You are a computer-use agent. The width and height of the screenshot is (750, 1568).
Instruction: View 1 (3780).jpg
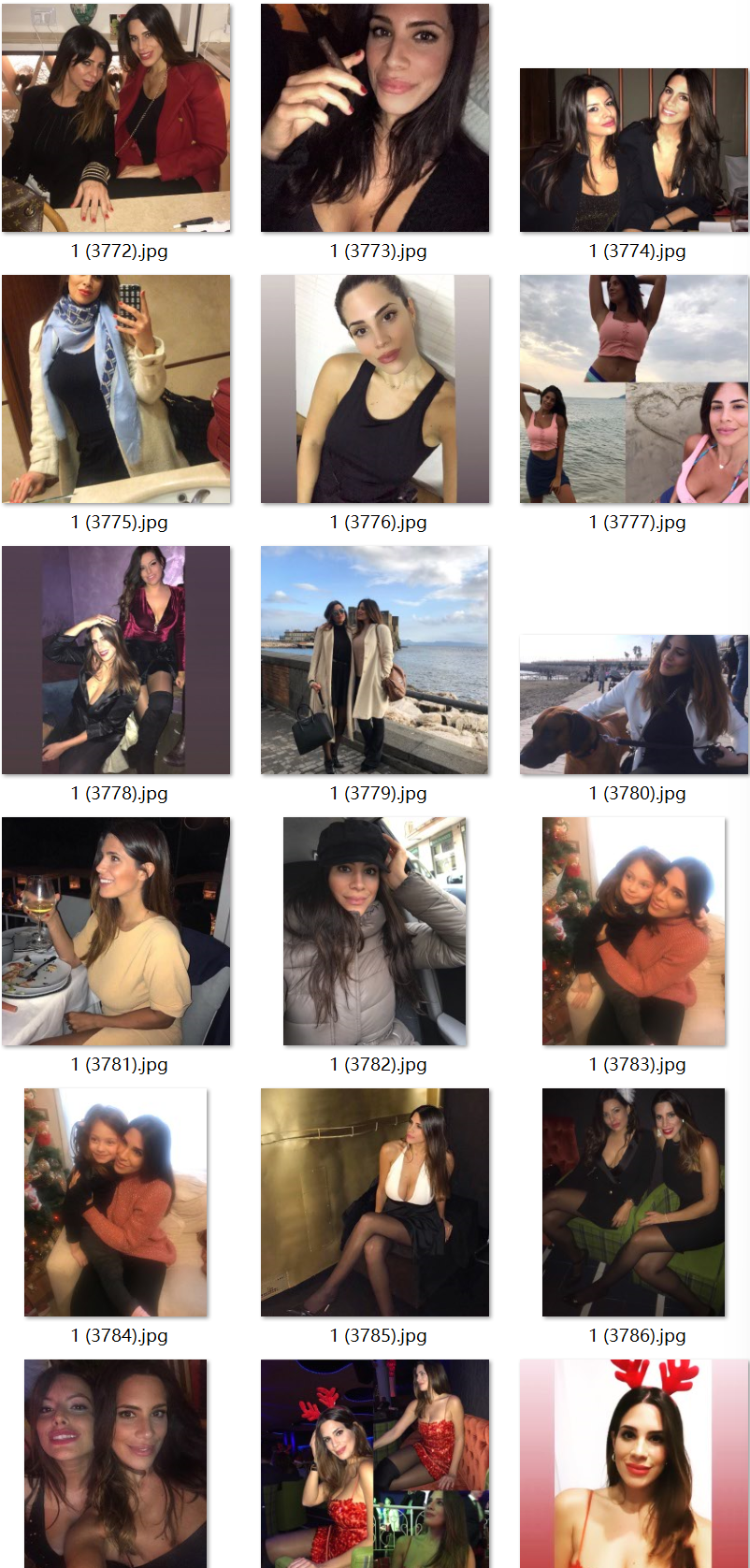(x=634, y=704)
